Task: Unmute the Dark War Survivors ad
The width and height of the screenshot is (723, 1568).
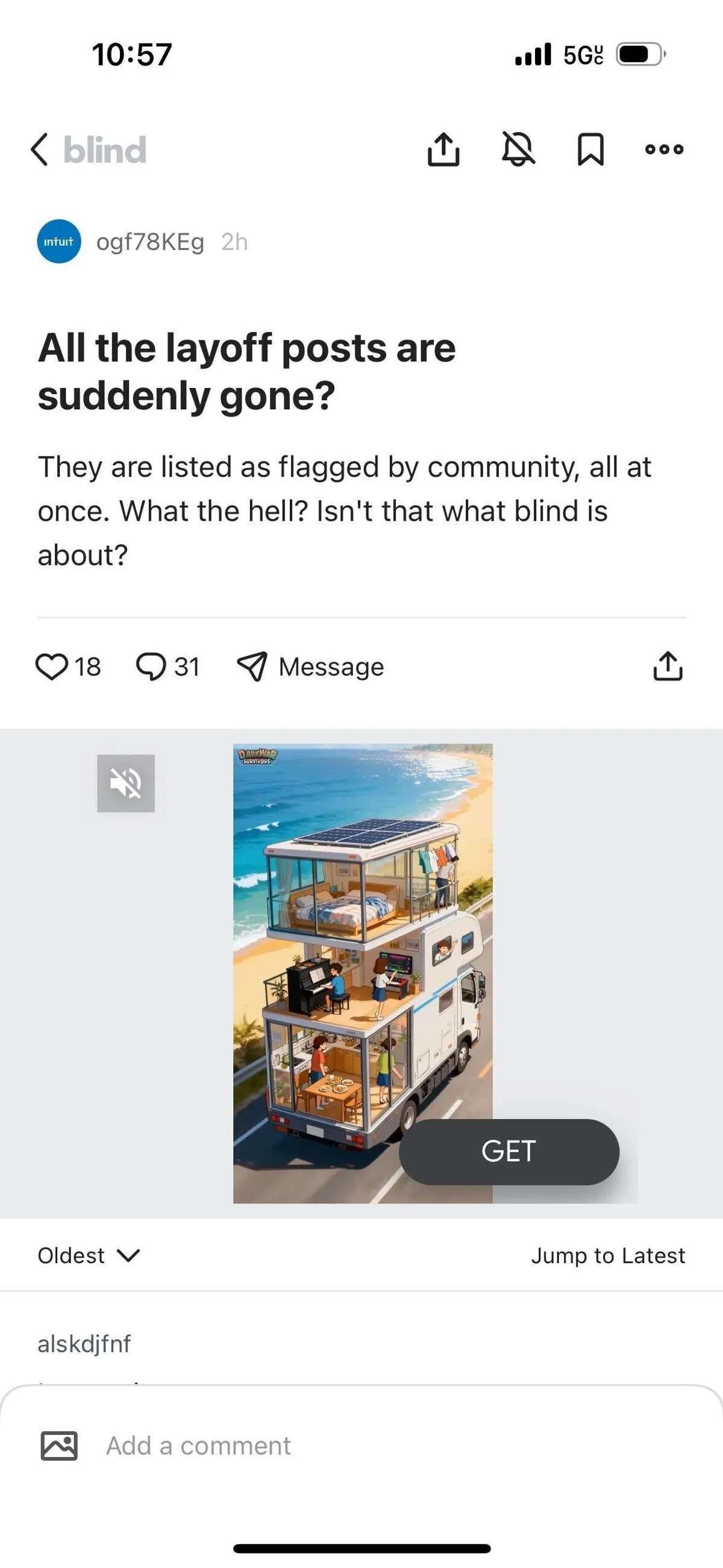Action: [126, 783]
